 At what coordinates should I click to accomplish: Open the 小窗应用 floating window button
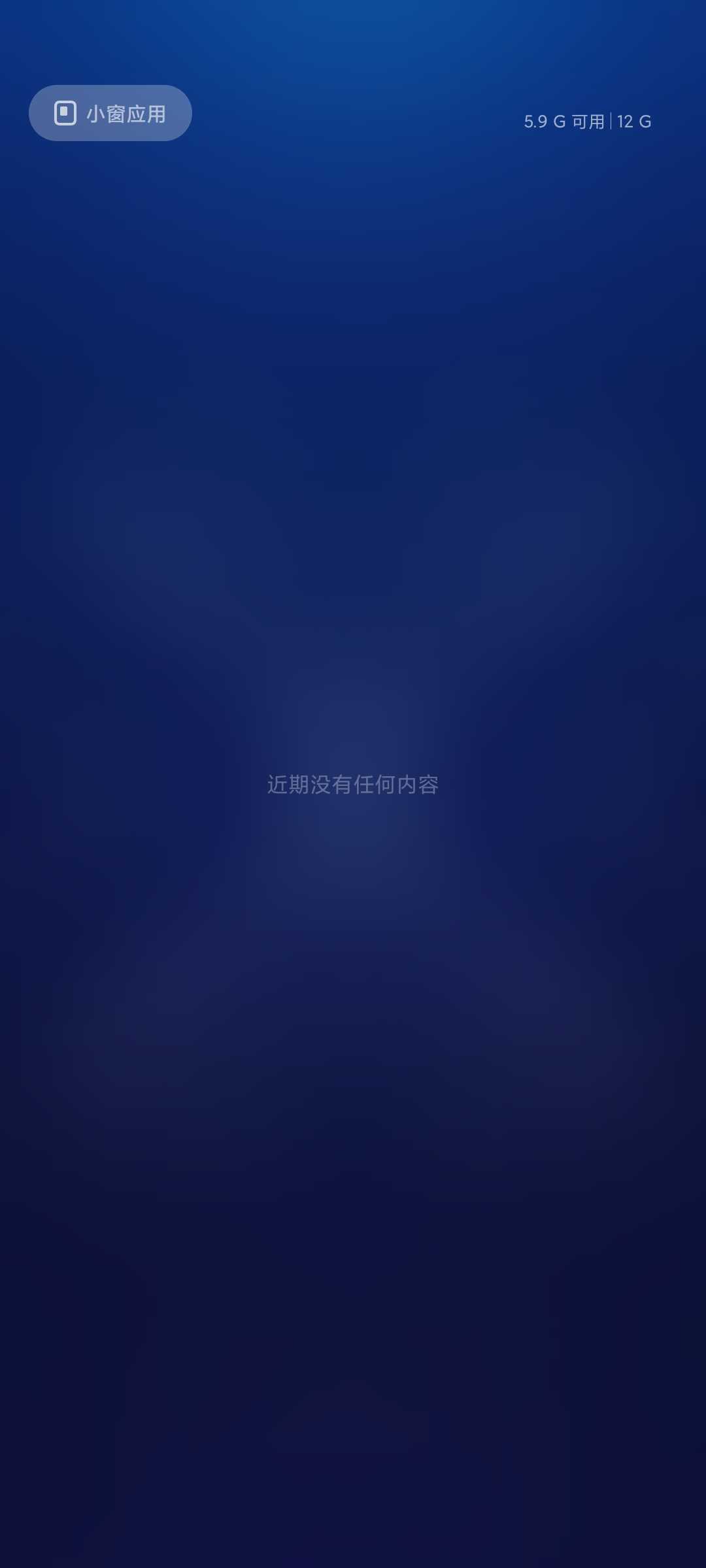pos(110,113)
